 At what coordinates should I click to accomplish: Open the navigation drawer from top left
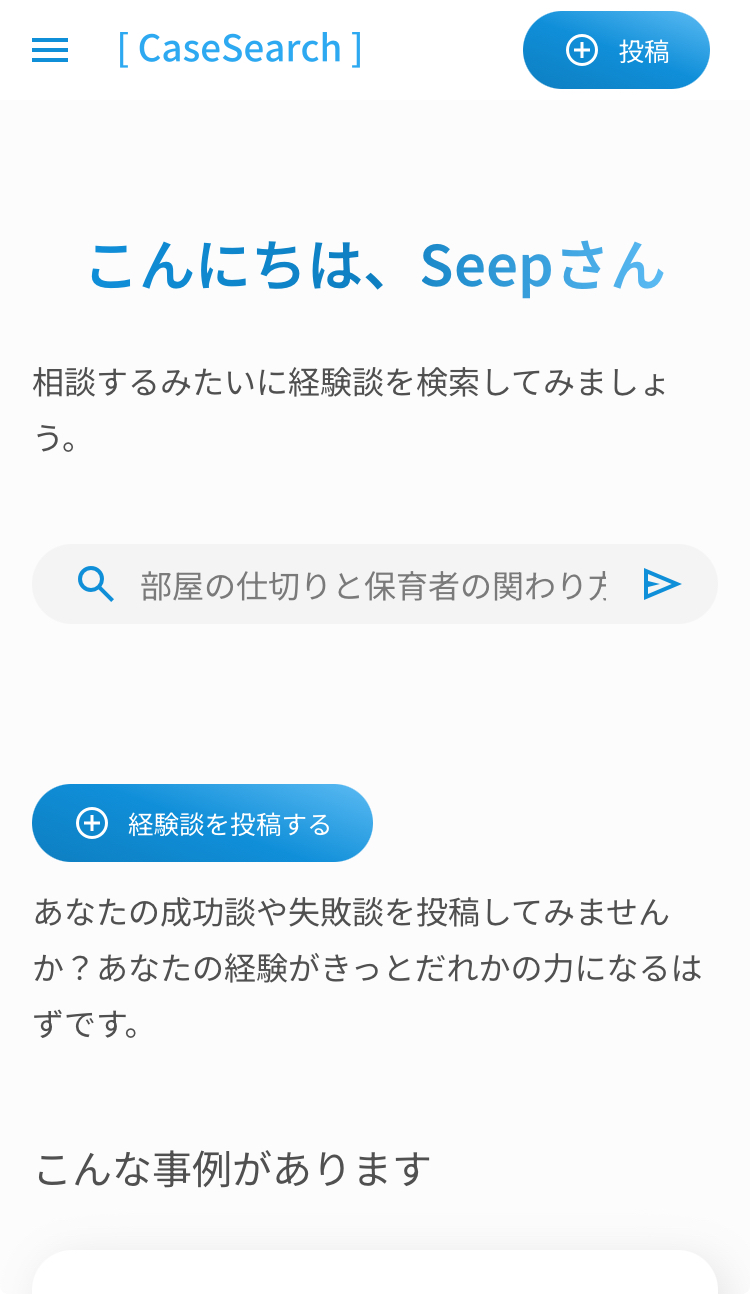click(50, 50)
